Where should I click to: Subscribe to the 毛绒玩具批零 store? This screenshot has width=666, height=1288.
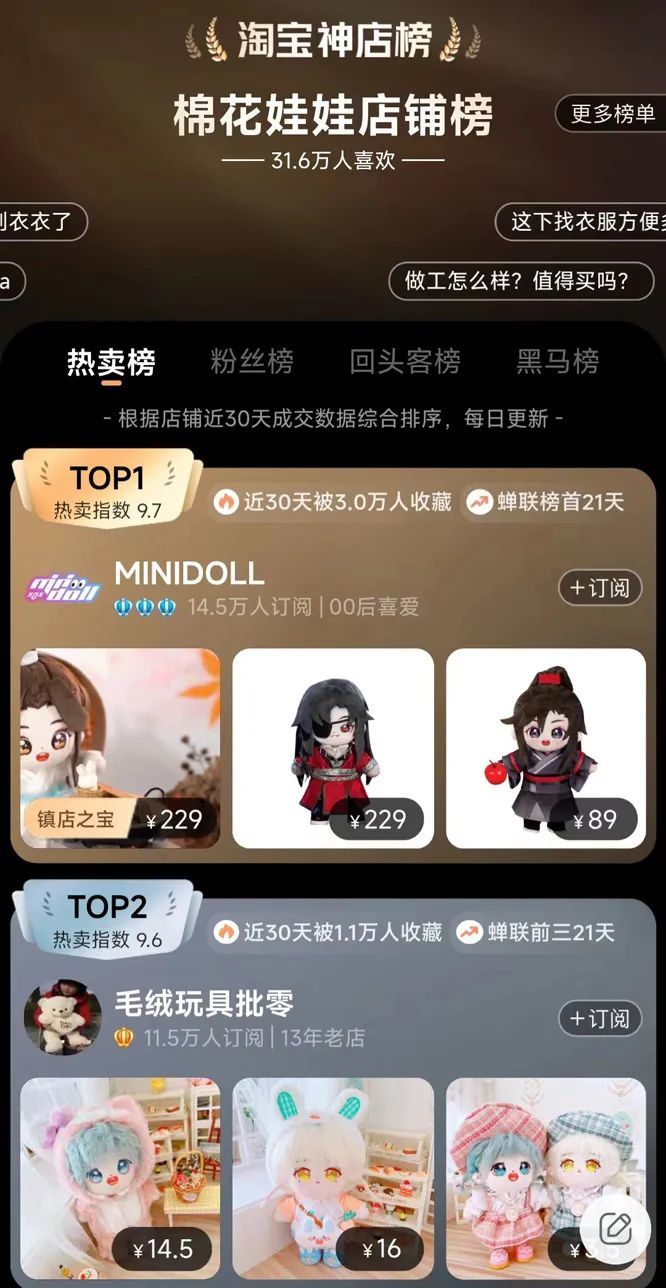(x=600, y=1019)
